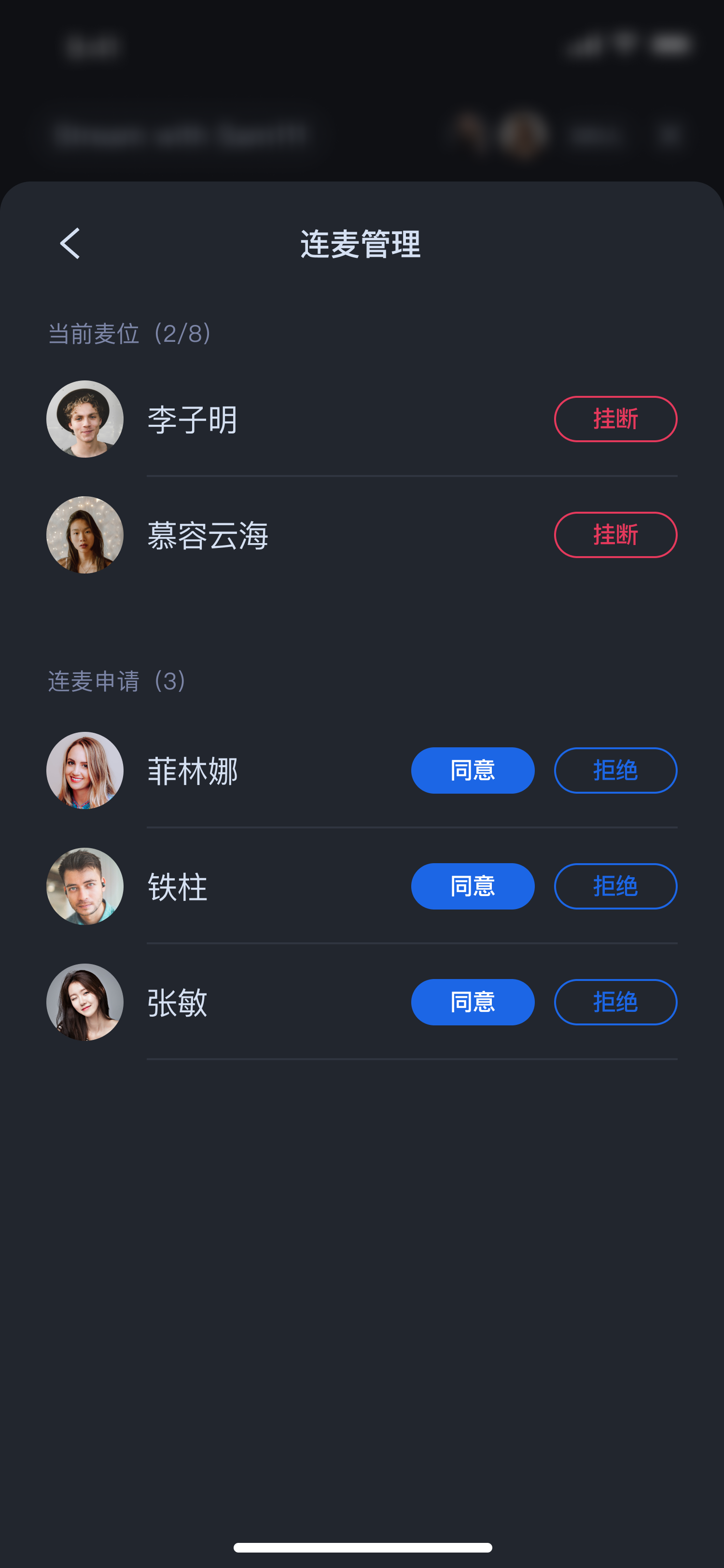Approve 铁柱's request via 同意
Image resolution: width=724 pixels, height=1568 pixels.
[473, 886]
